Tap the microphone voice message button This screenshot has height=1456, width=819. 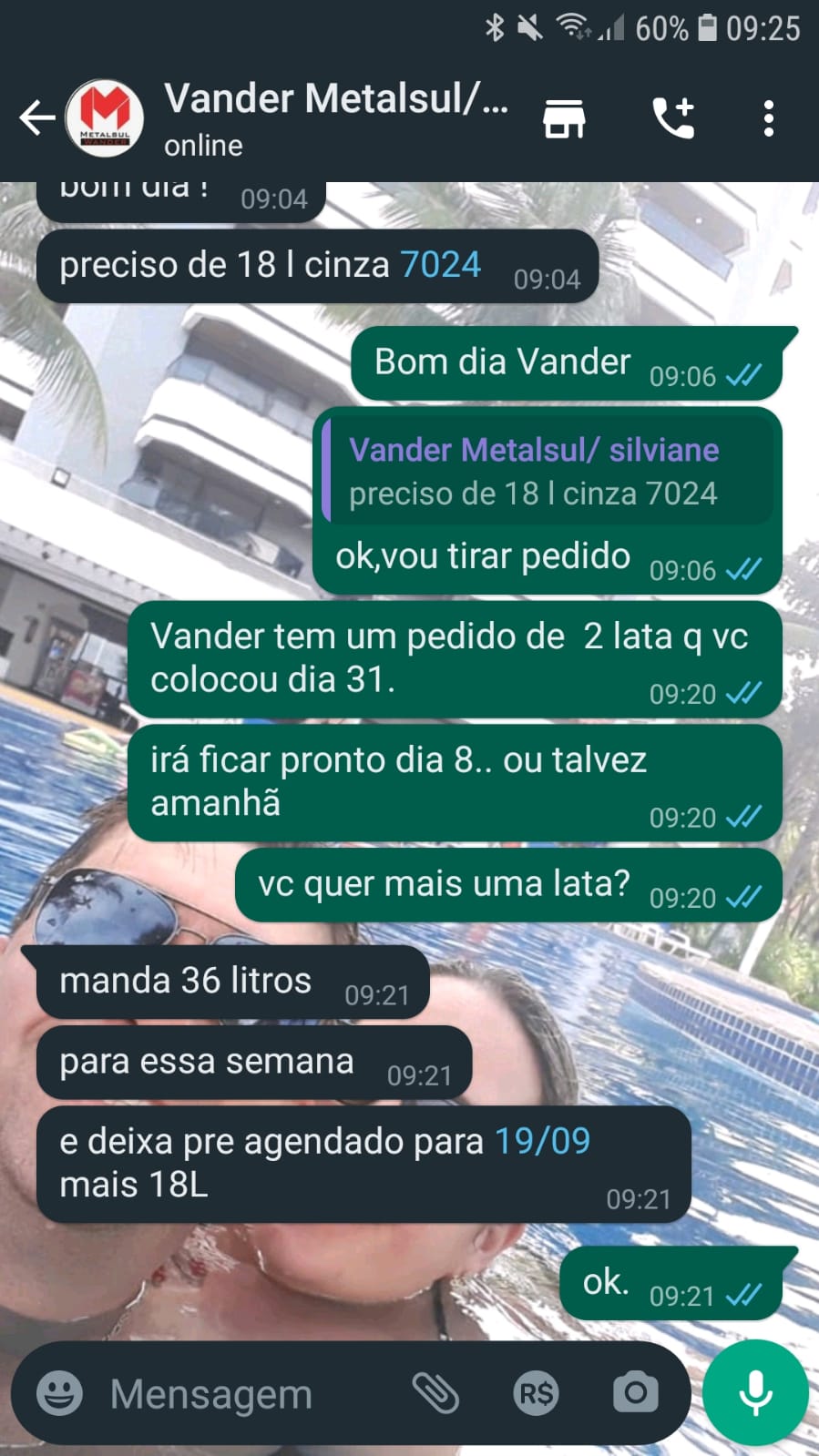[x=755, y=1393]
